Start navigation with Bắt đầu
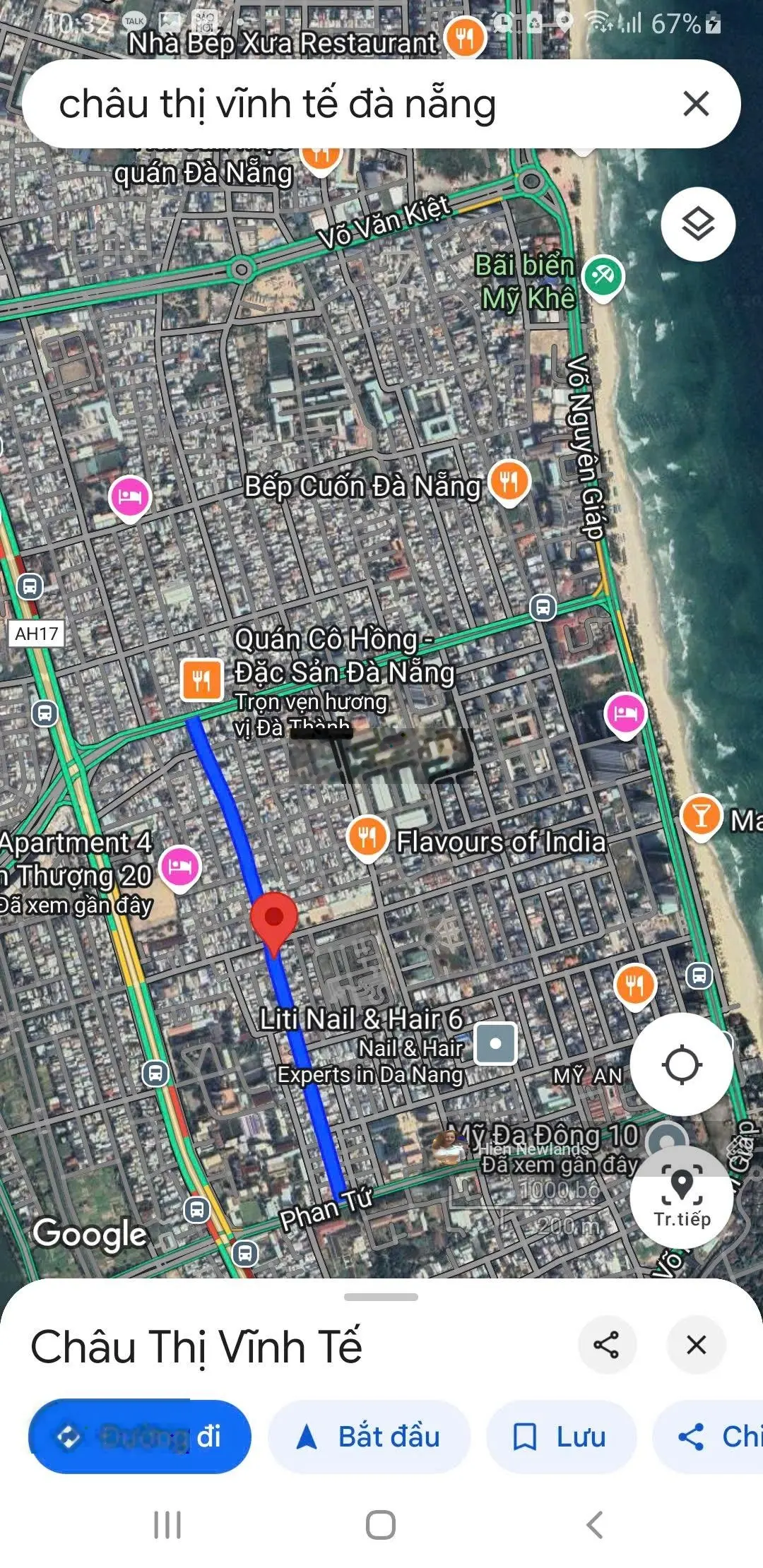The width and height of the screenshot is (763, 1568). 369,1436
